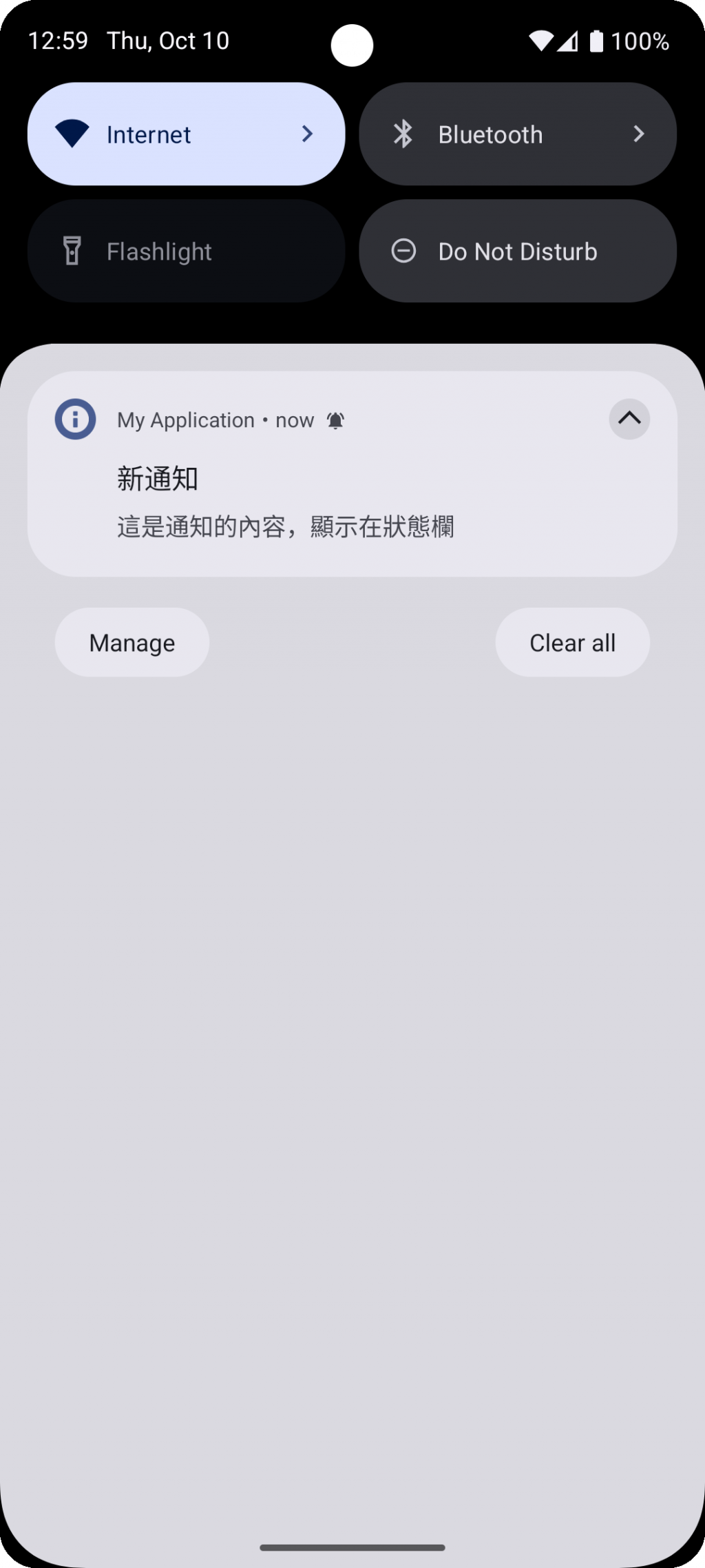
Task: Clear all notifications
Action: coord(572,643)
